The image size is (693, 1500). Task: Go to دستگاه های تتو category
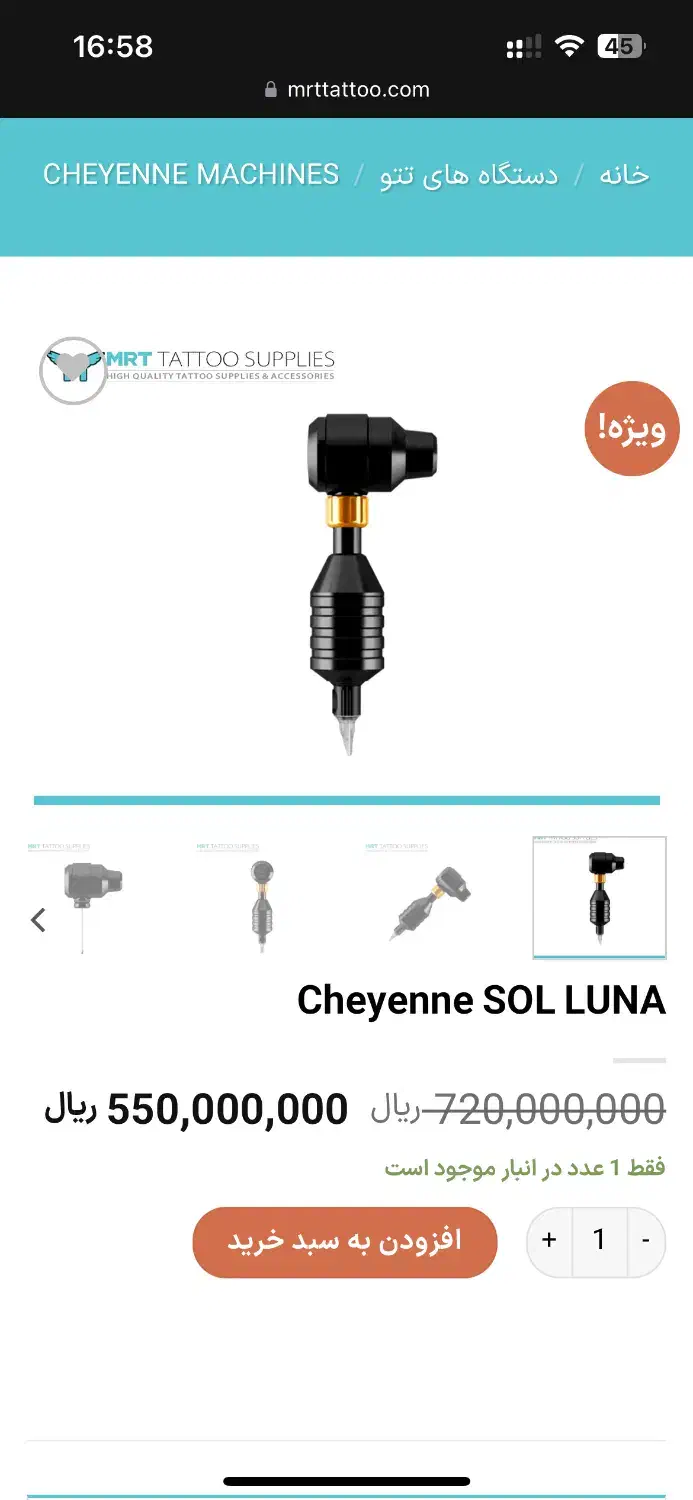[x=468, y=175]
